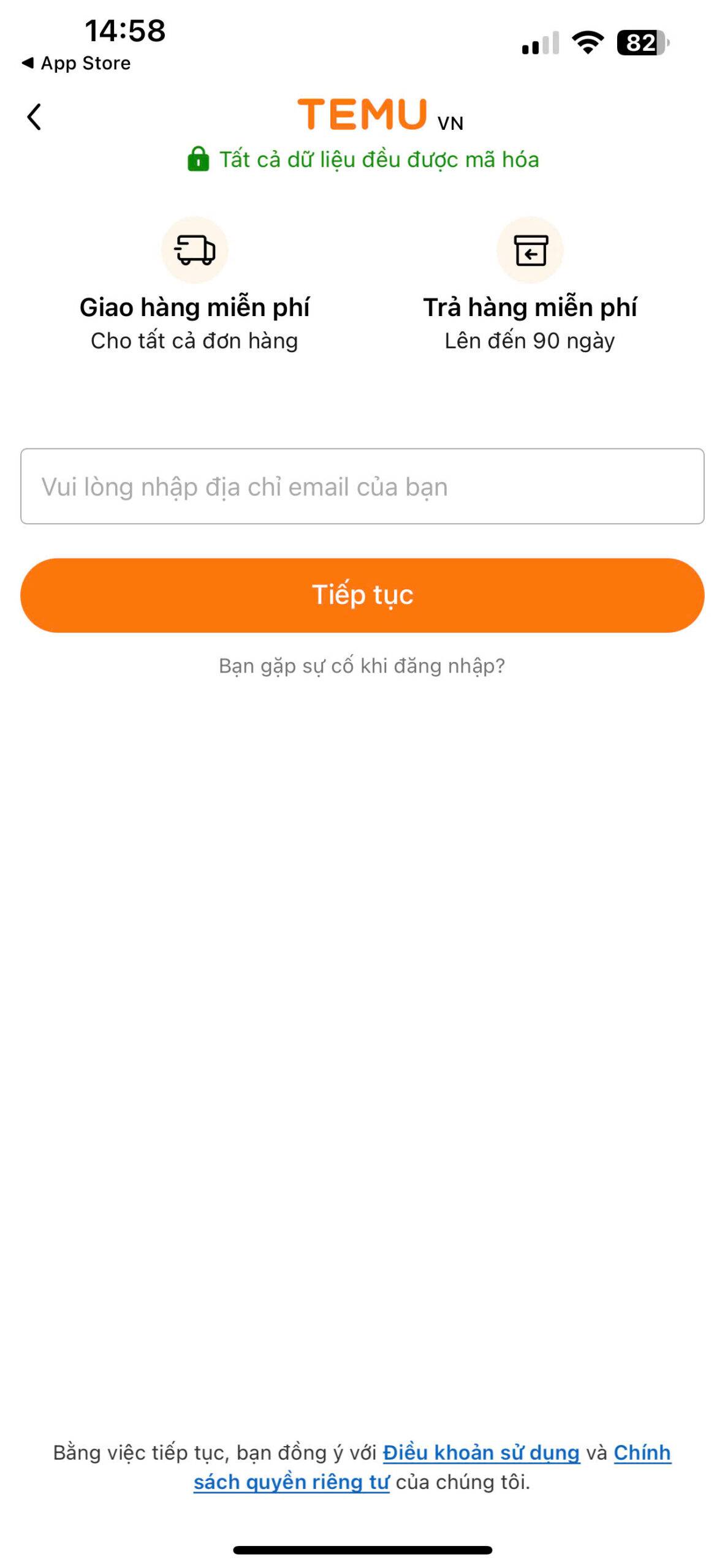Focus the email address input field
The width and height of the screenshot is (725, 1568).
pyautogui.click(x=362, y=486)
